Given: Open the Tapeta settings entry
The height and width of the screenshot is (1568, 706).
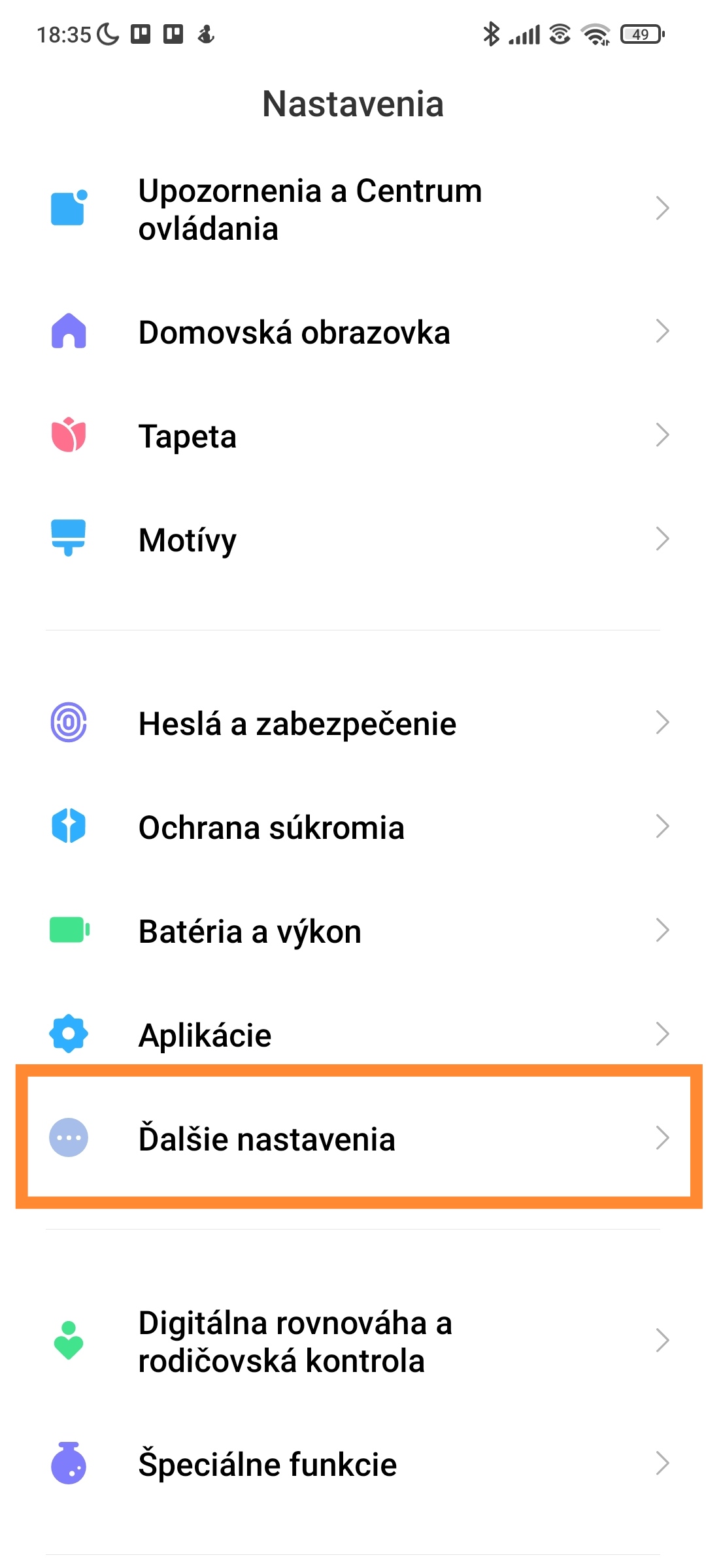Looking at the screenshot, I should (x=353, y=435).
